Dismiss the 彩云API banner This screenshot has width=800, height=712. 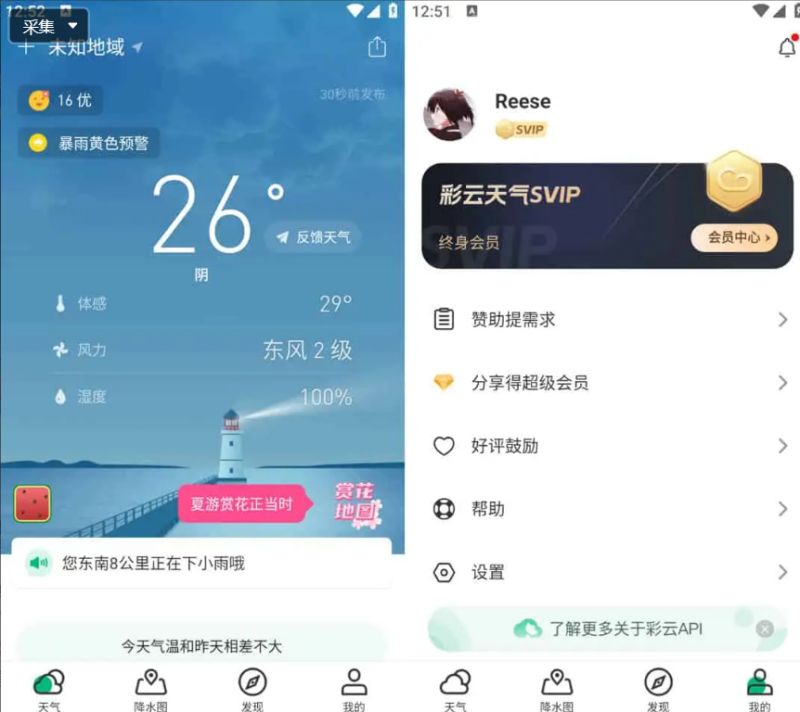tap(765, 629)
